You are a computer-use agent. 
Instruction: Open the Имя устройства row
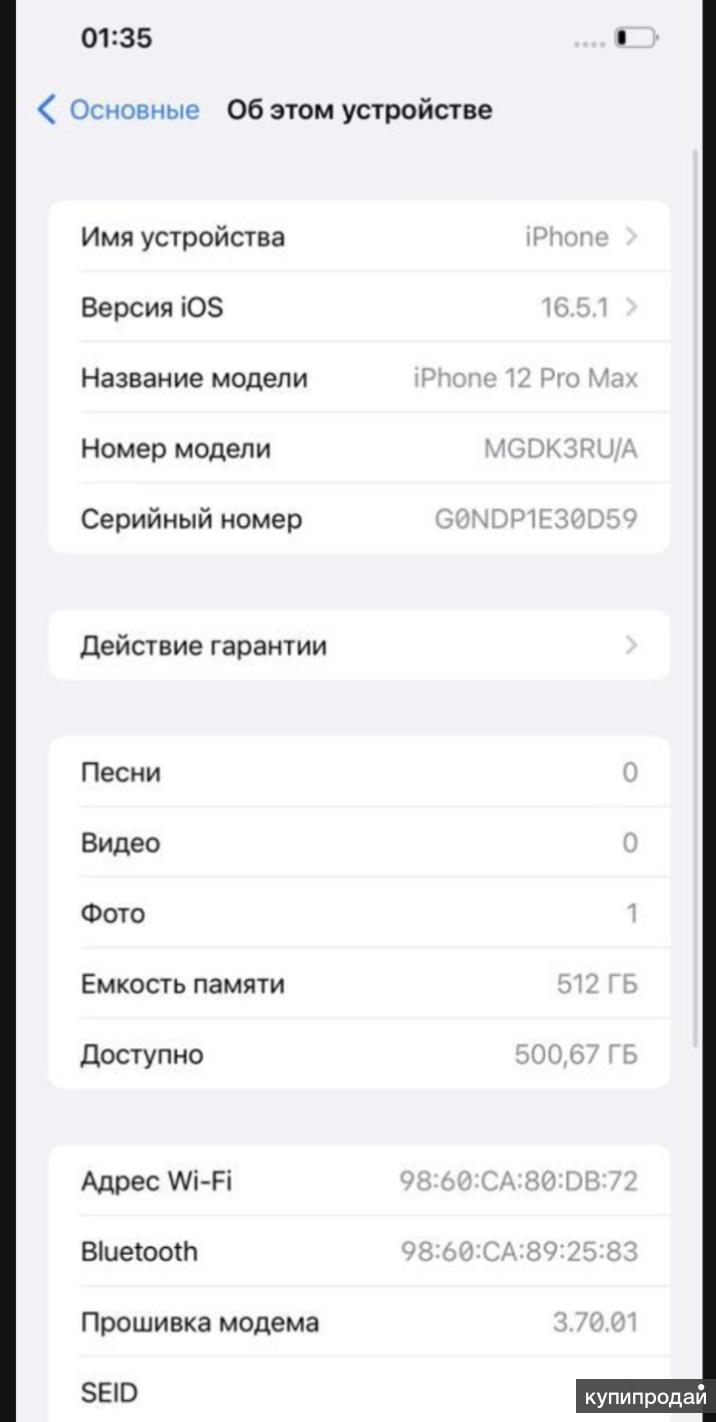pyautogui.click(x=358, y=237)
